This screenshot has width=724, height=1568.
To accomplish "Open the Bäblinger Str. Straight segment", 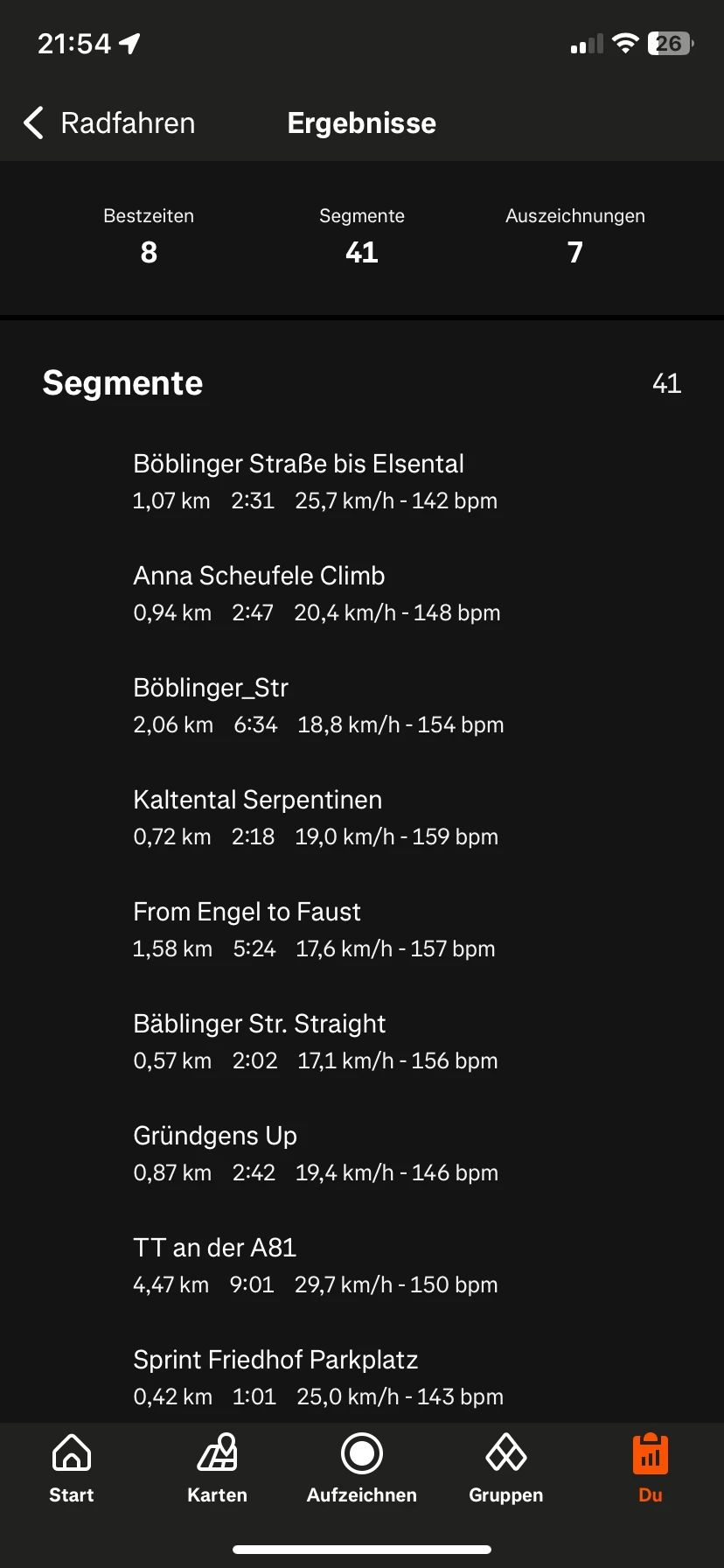I will pyautogui.click(x=362, y=1042).
